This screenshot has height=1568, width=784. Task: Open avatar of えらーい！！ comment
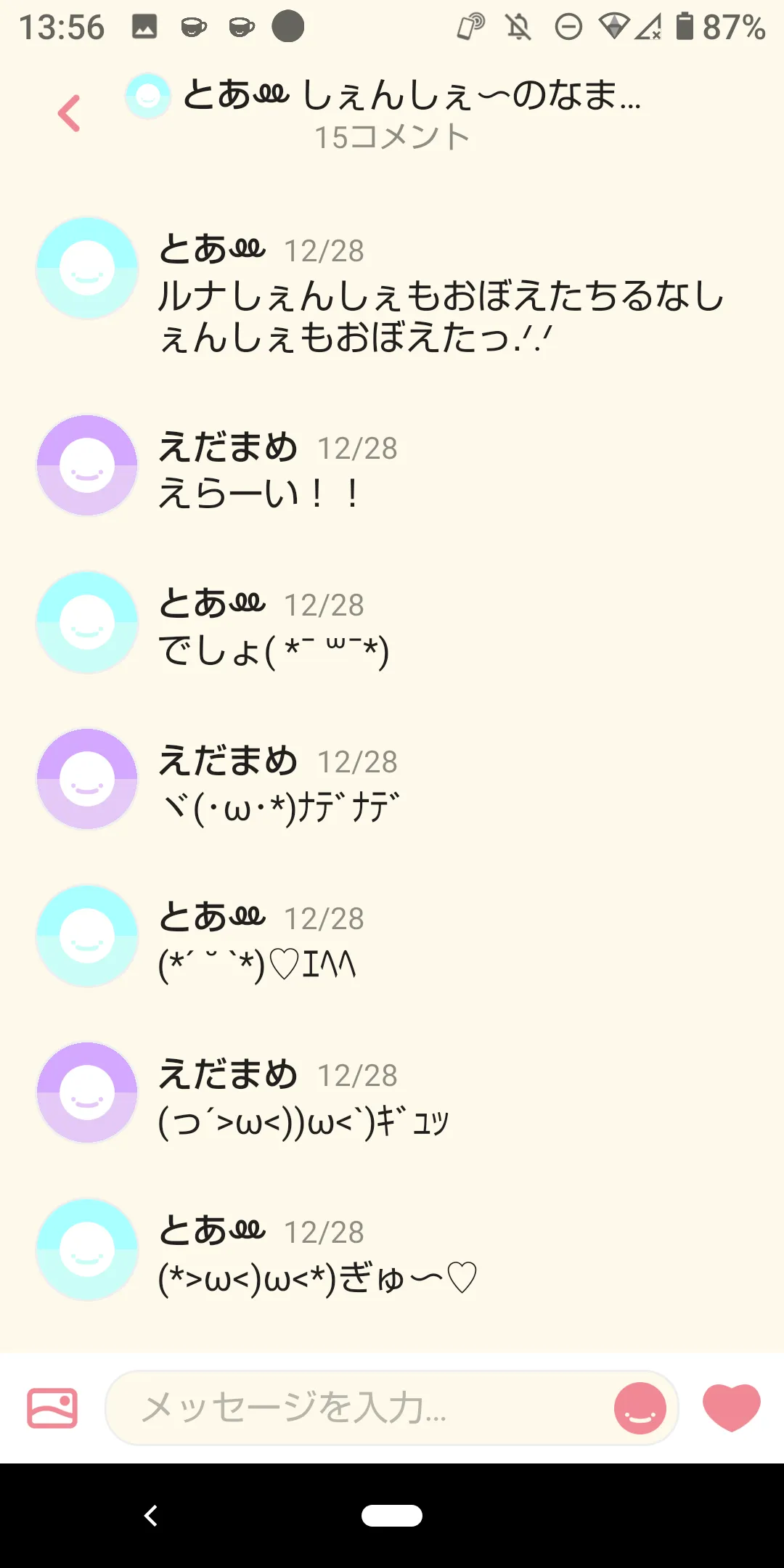click(87, 465)
